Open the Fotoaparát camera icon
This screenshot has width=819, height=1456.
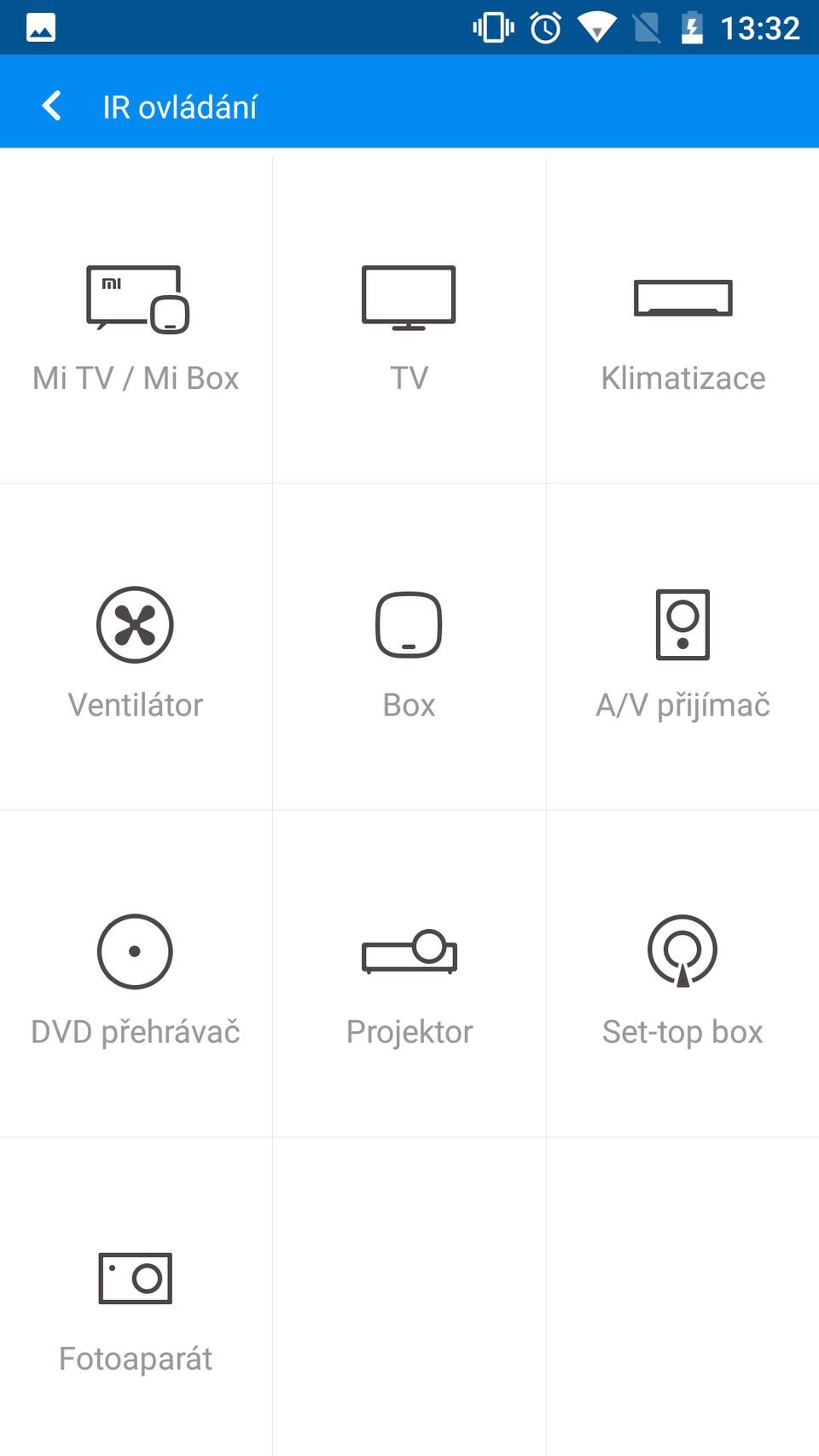pos(135,1279)
